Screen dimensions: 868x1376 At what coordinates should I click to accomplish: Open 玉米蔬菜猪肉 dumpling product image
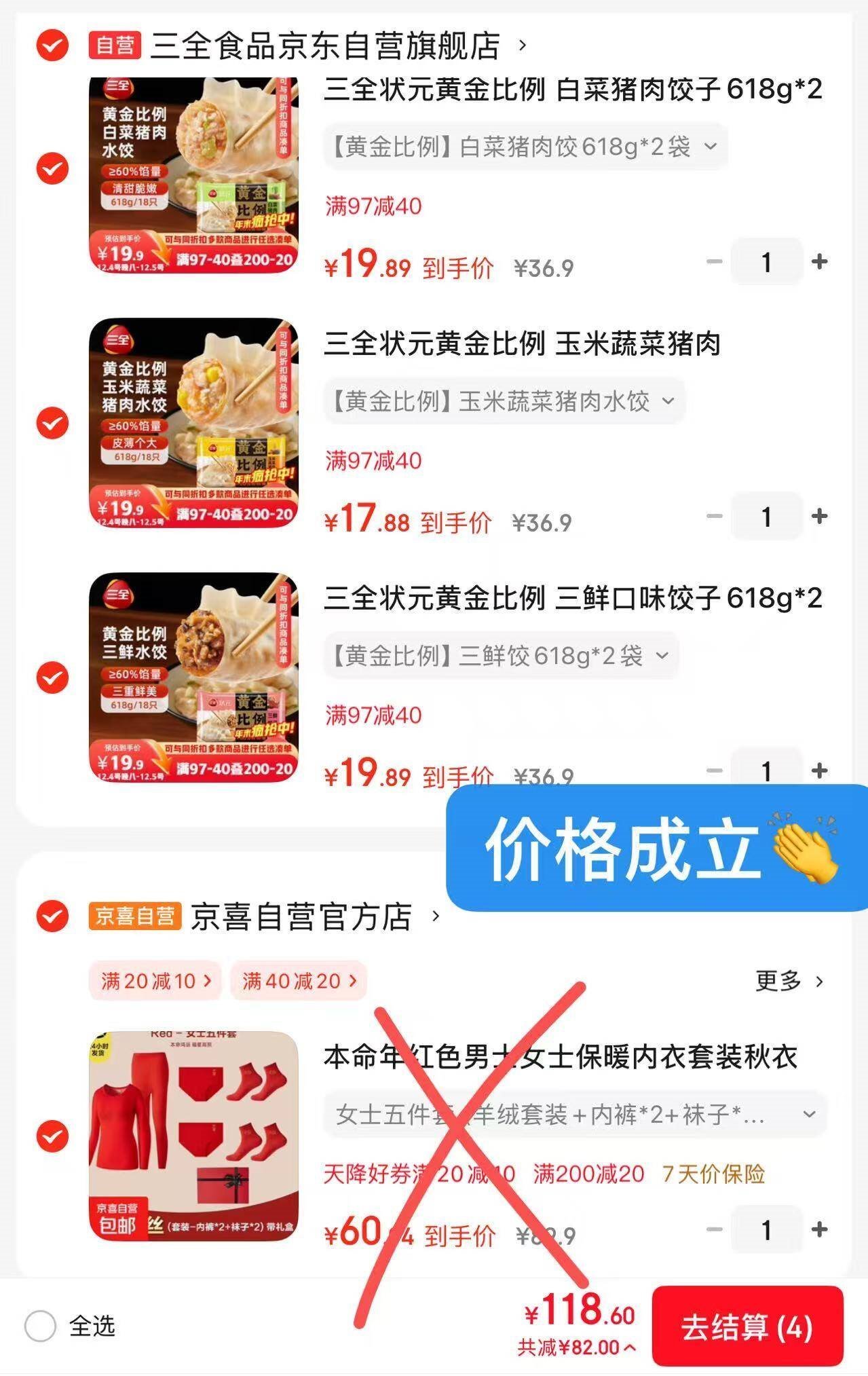point(193,423)
